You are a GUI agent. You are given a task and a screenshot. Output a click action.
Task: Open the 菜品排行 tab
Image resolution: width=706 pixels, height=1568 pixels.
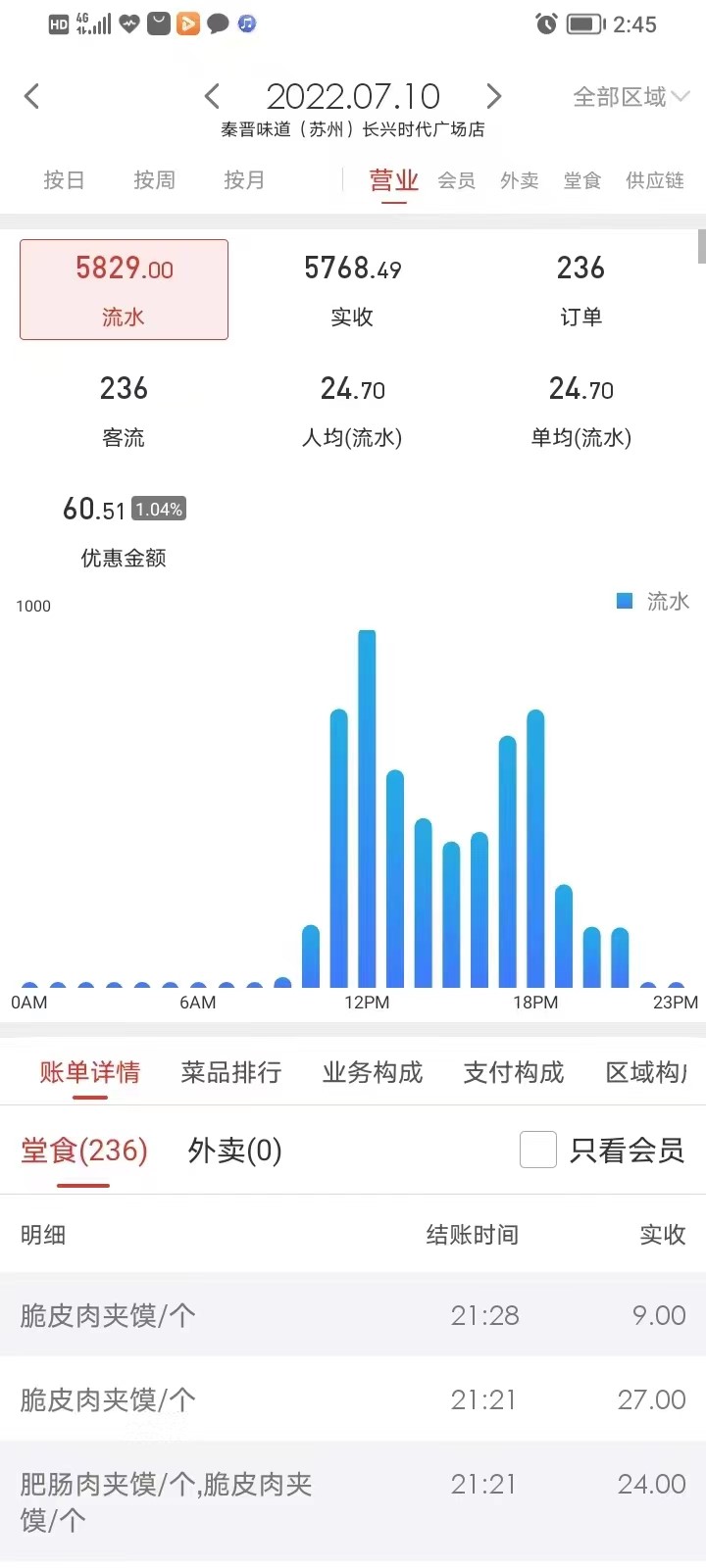(x=230, y=1072)
